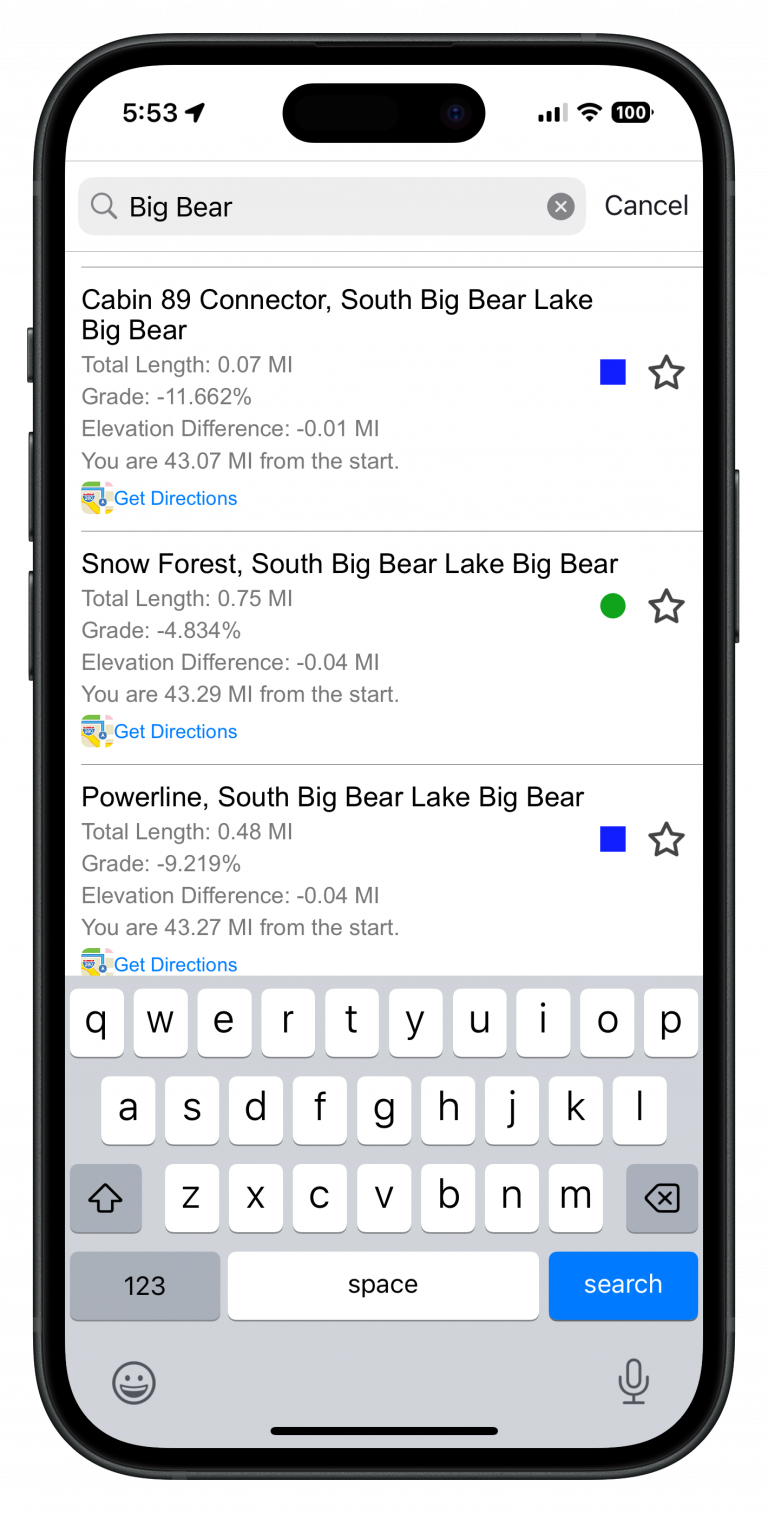Open the emoji keyboard
Image resolution: width=768 pixels, height=1513 pixels.
point(133,1383)
